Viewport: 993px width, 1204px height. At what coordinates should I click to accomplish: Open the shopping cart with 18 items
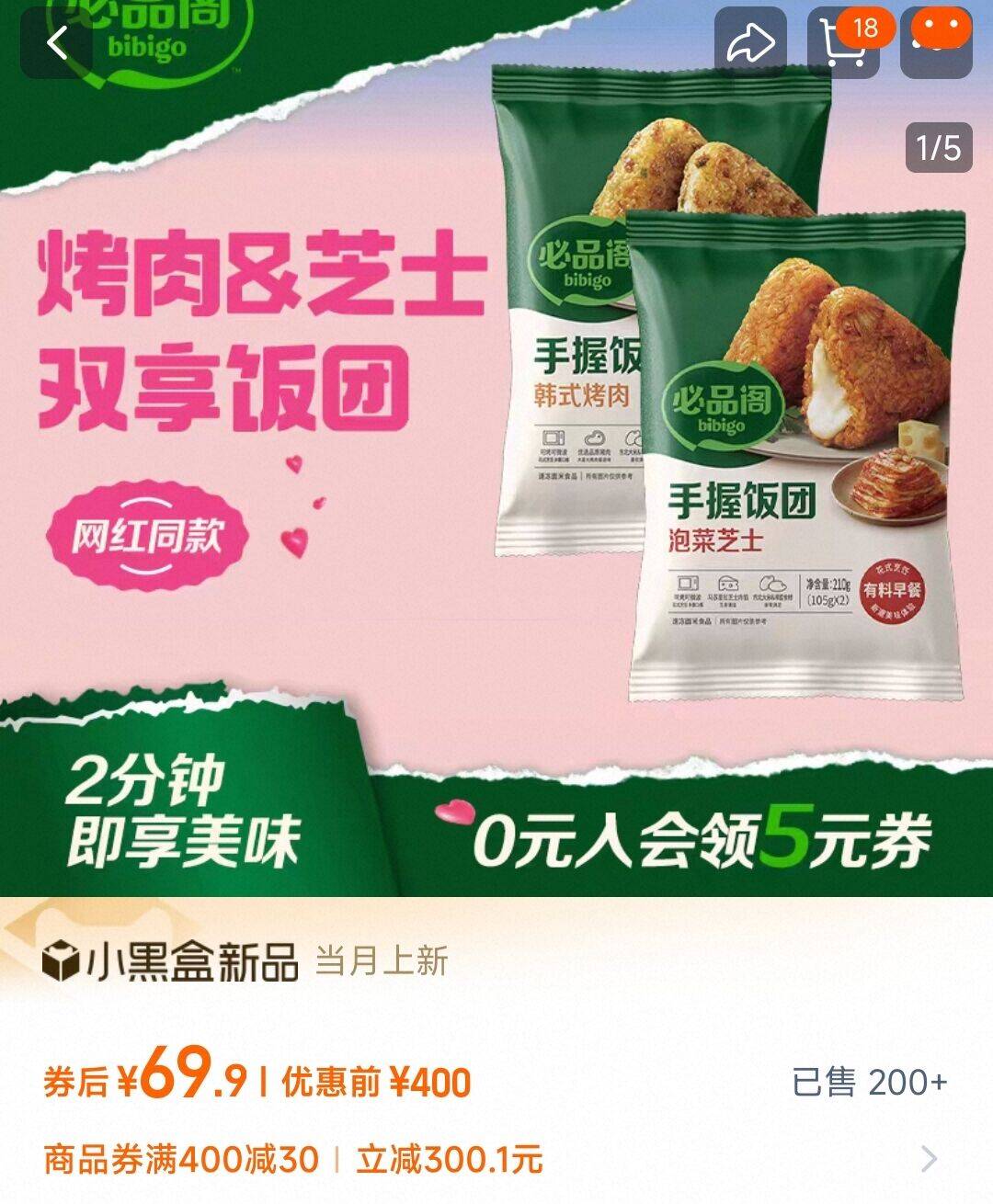(x=843, y=42)
